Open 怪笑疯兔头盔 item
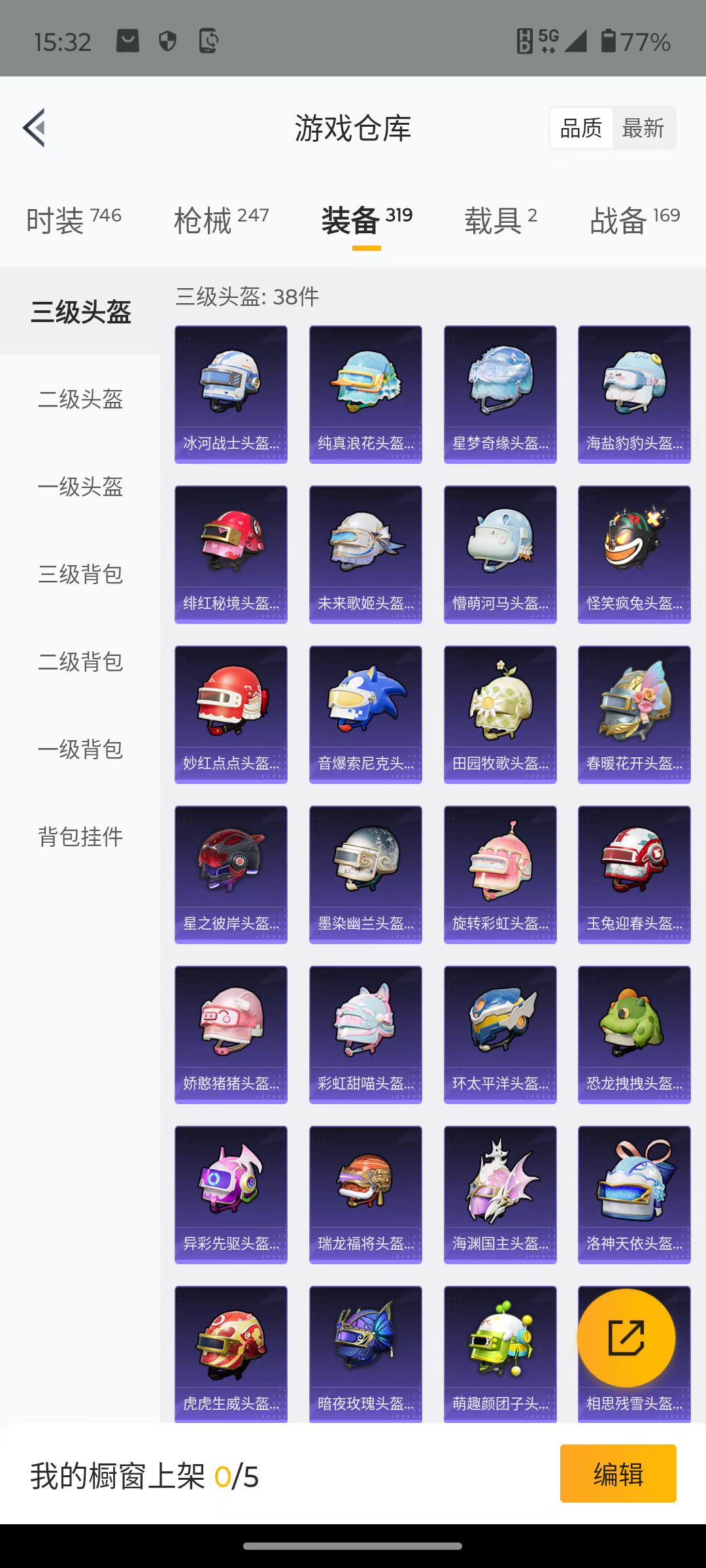The height and width of the screenshot is (1568, 706). click(634, 555)
